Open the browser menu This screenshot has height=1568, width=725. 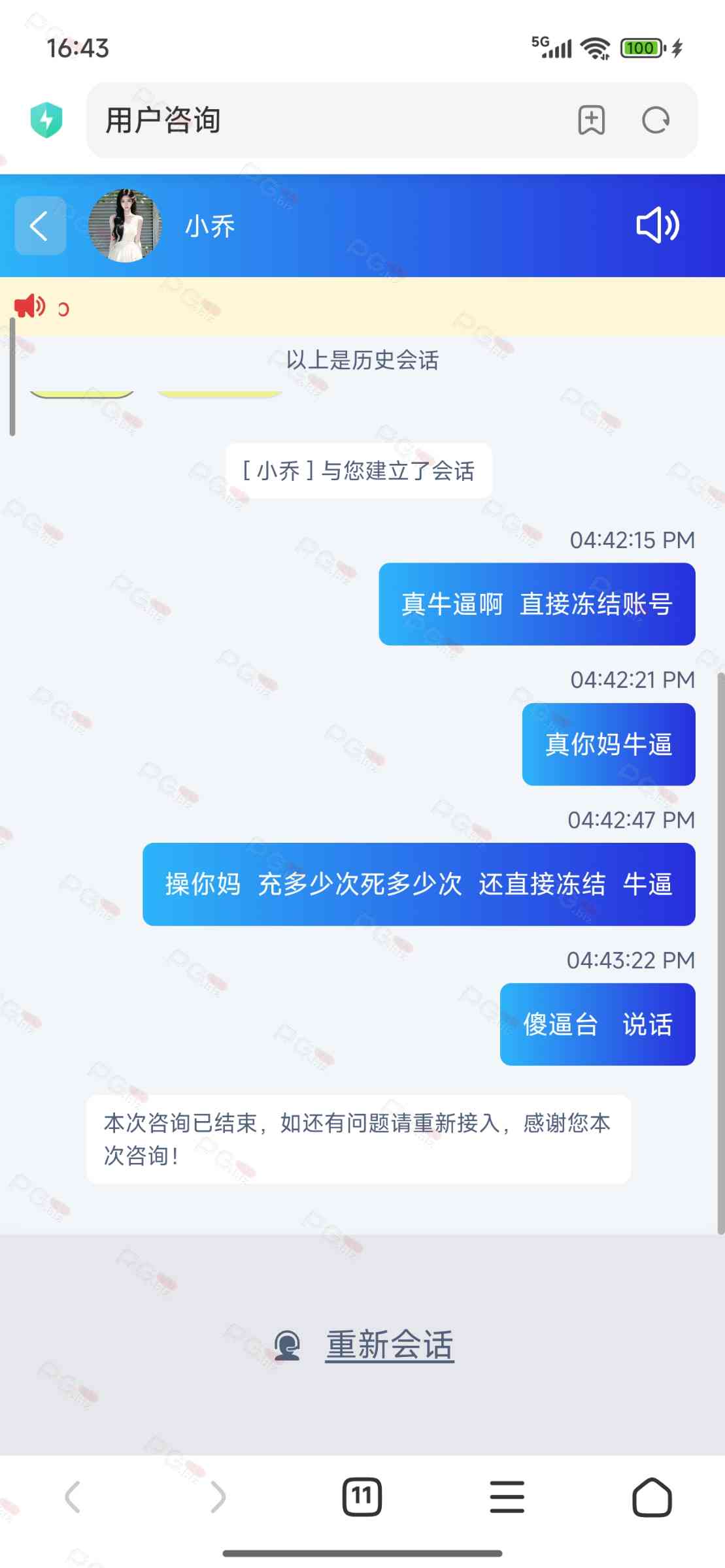click(x=507, y=1496)
